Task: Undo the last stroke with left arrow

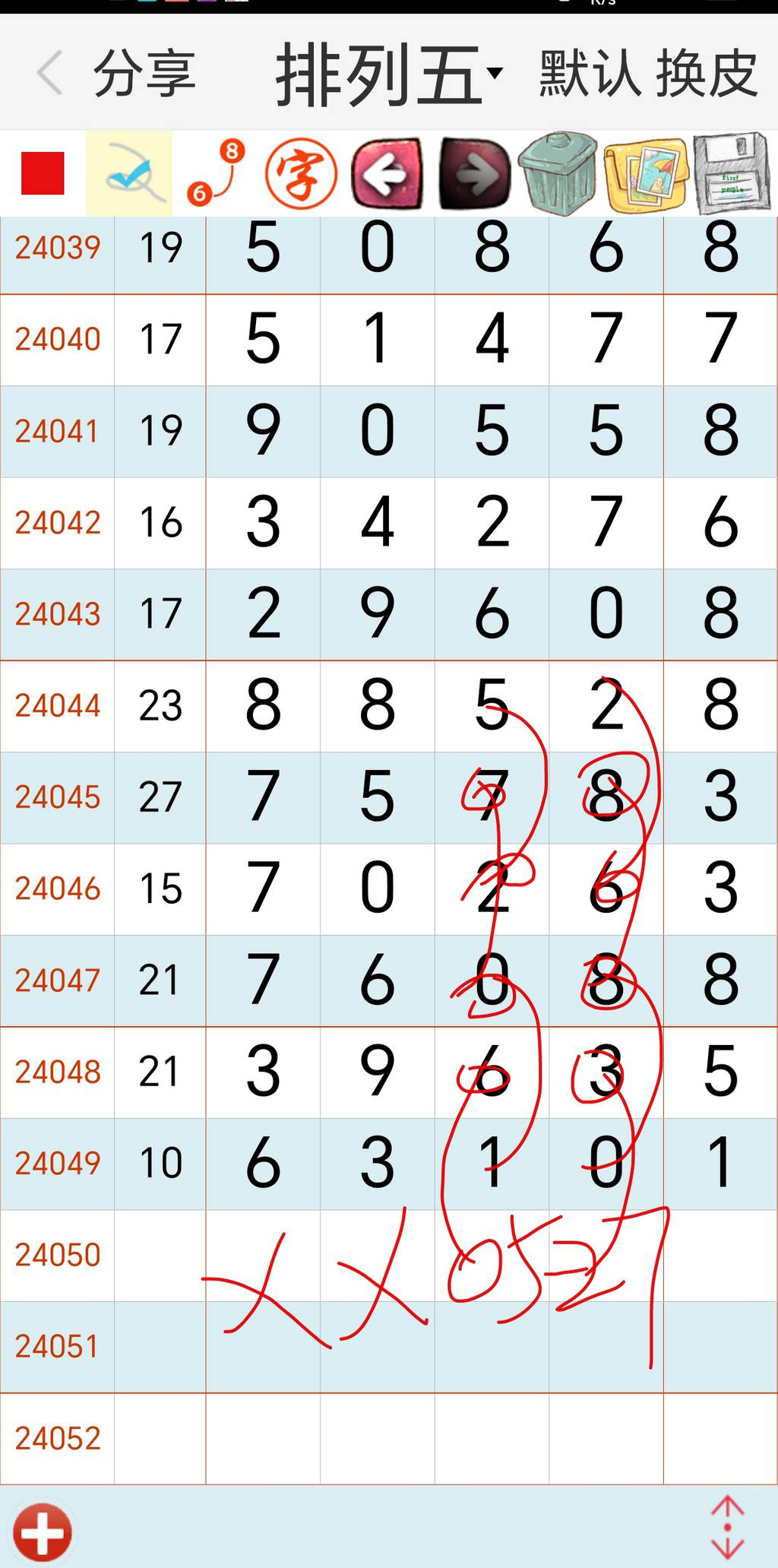Action: pos(387,173)
